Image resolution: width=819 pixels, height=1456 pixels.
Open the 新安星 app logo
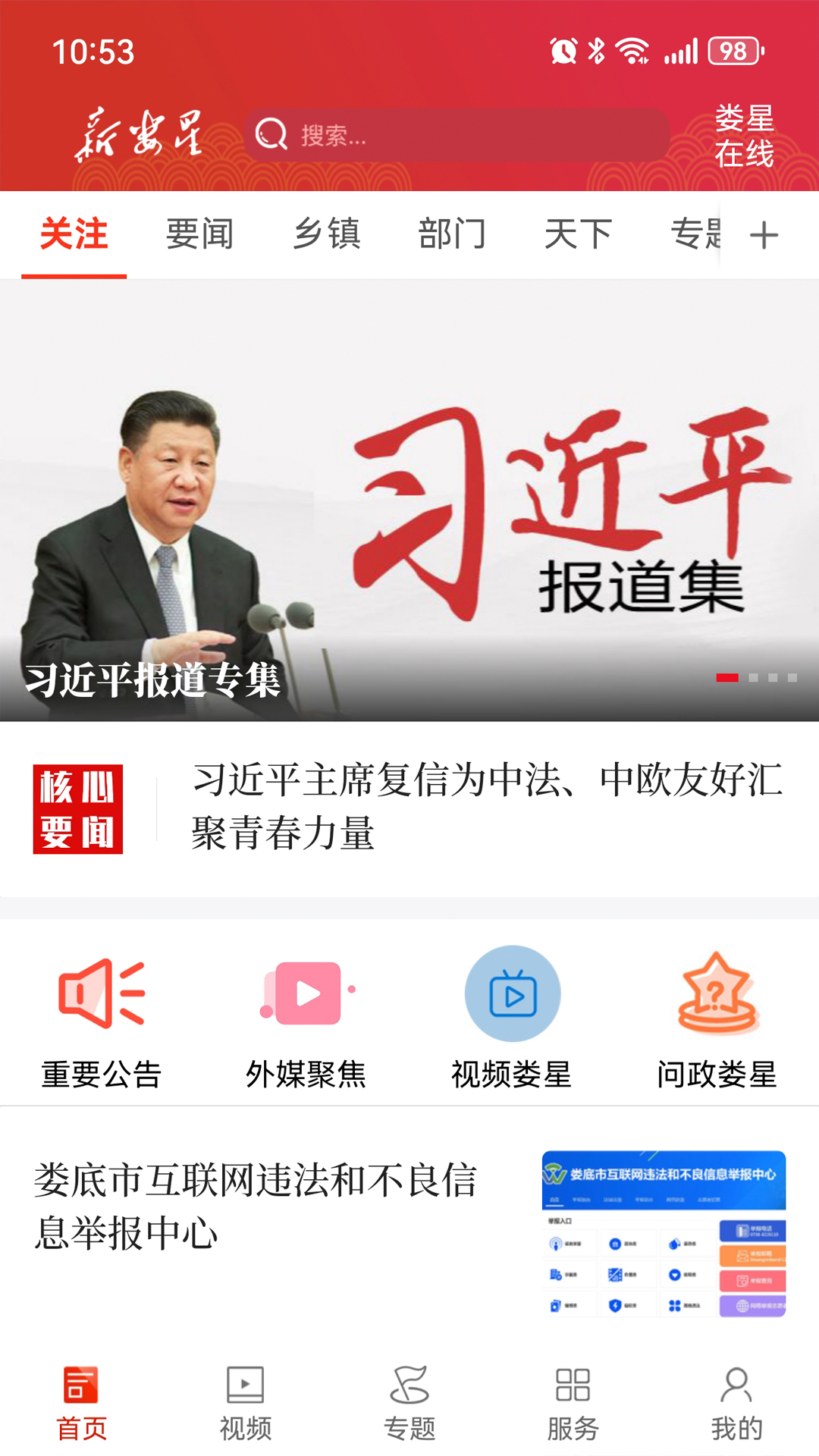(x=140, y=135)
